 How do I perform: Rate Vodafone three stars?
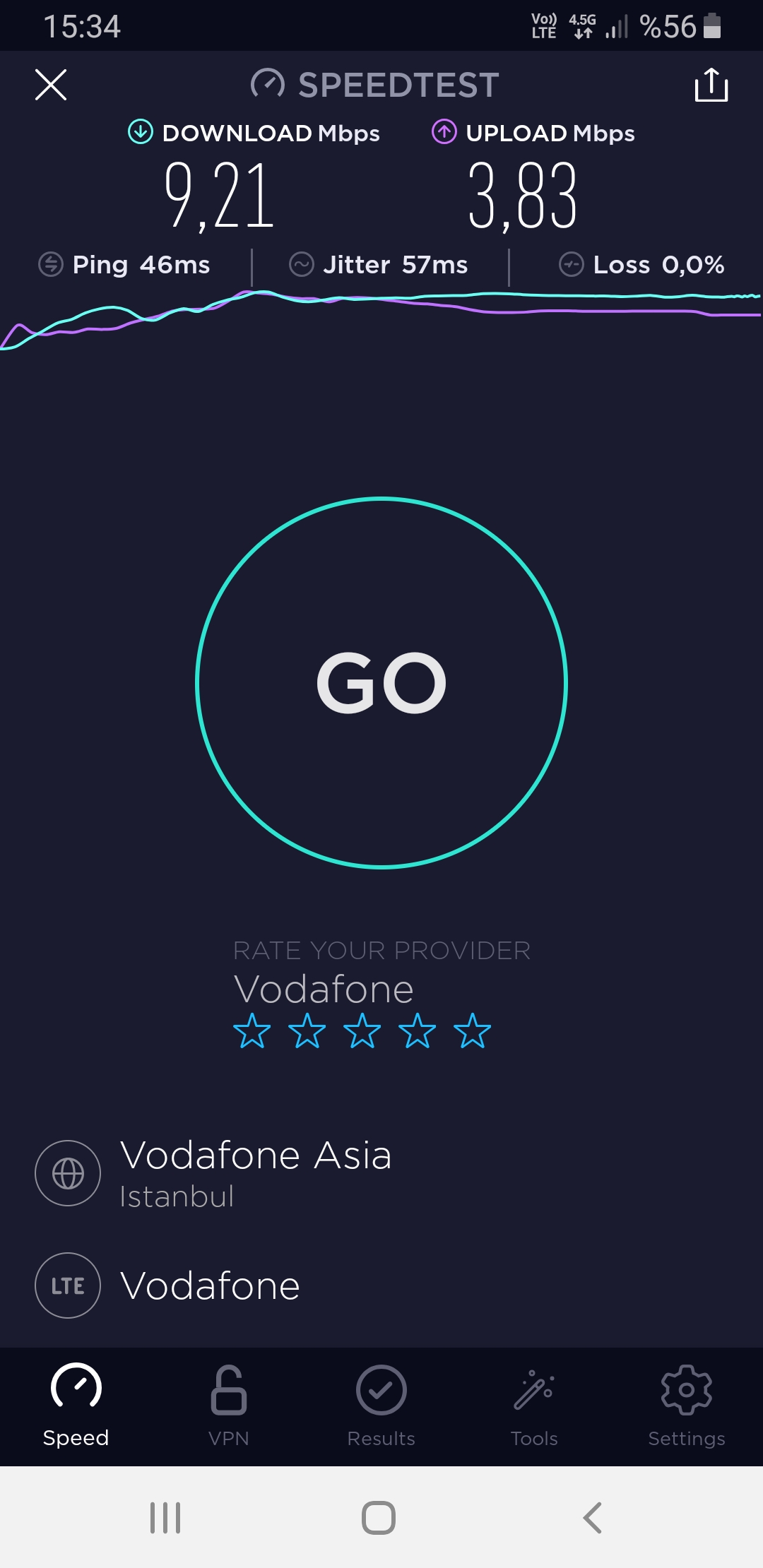click(362, 1031)
